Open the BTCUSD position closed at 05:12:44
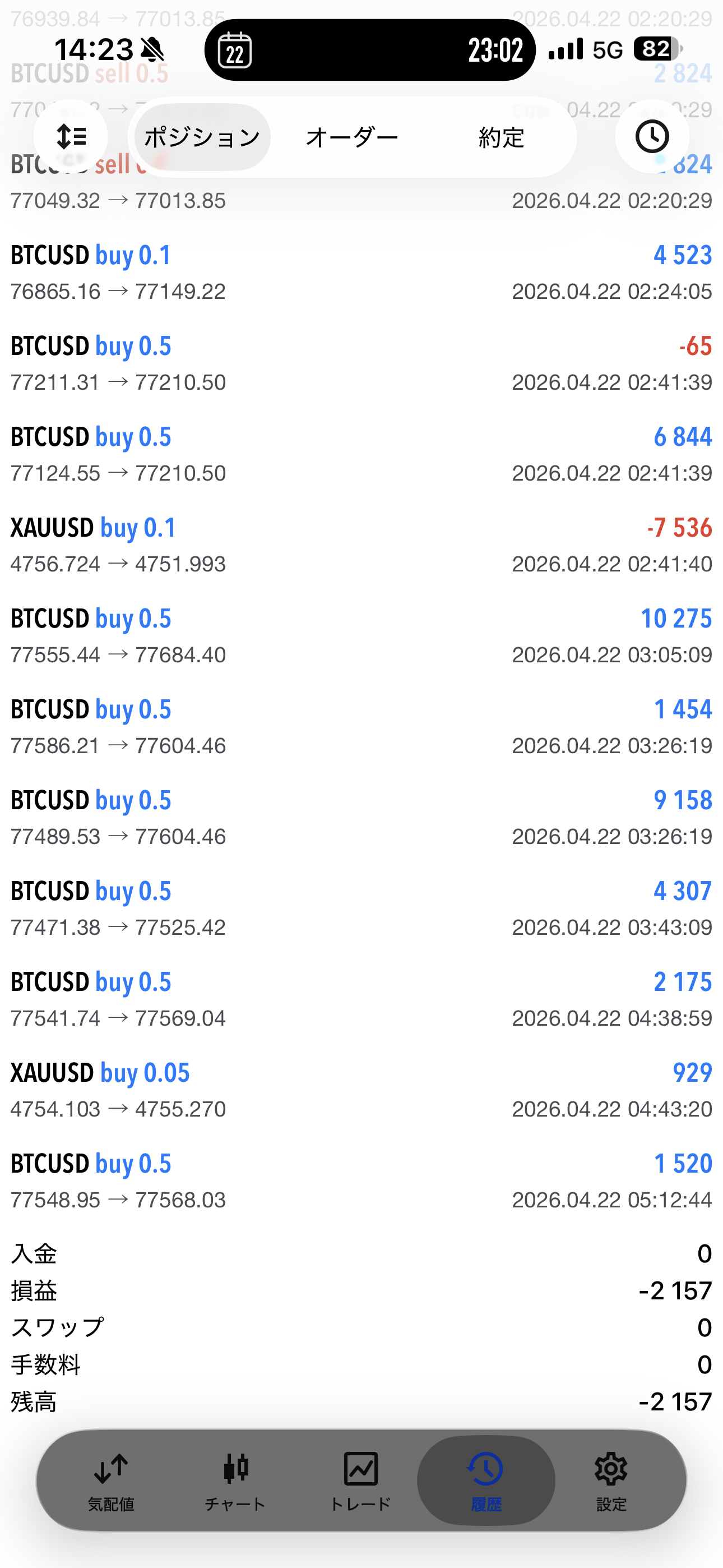This screenshot has width=723, height=1568. pos(361,1180)
